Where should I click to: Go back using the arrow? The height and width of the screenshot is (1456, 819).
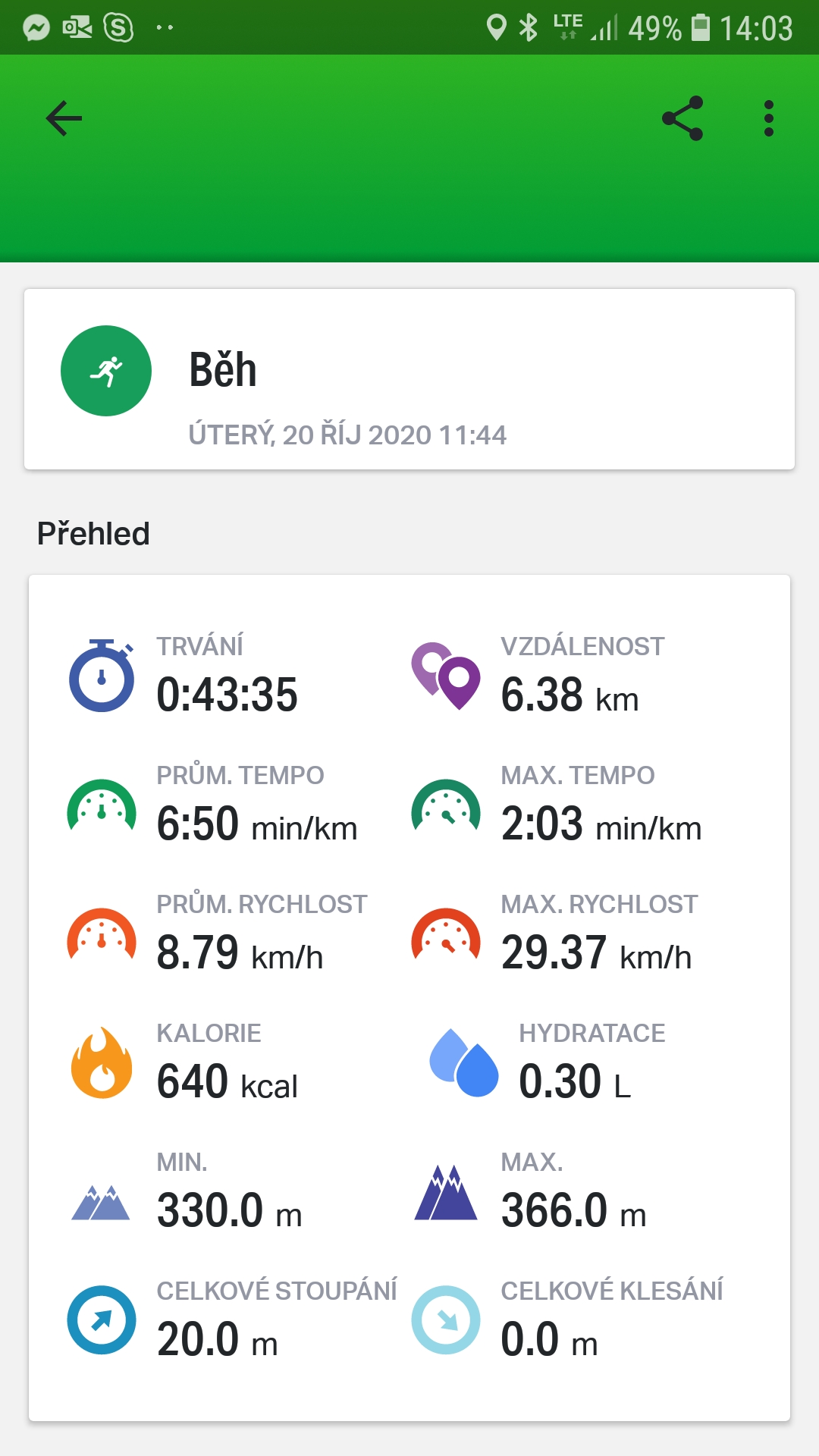pyautogui.click(x=64, y=118)
